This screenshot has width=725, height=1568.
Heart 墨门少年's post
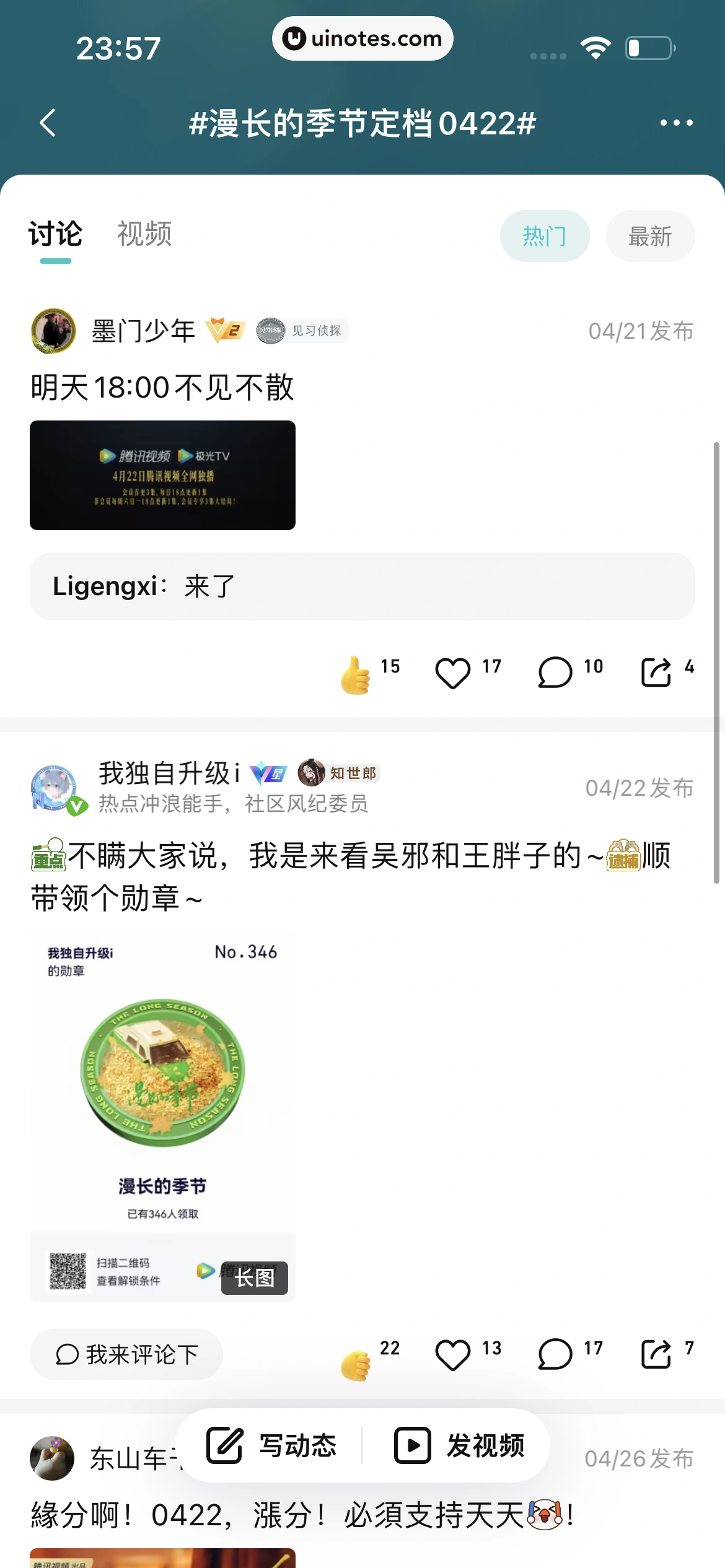[x=453, y=673]
